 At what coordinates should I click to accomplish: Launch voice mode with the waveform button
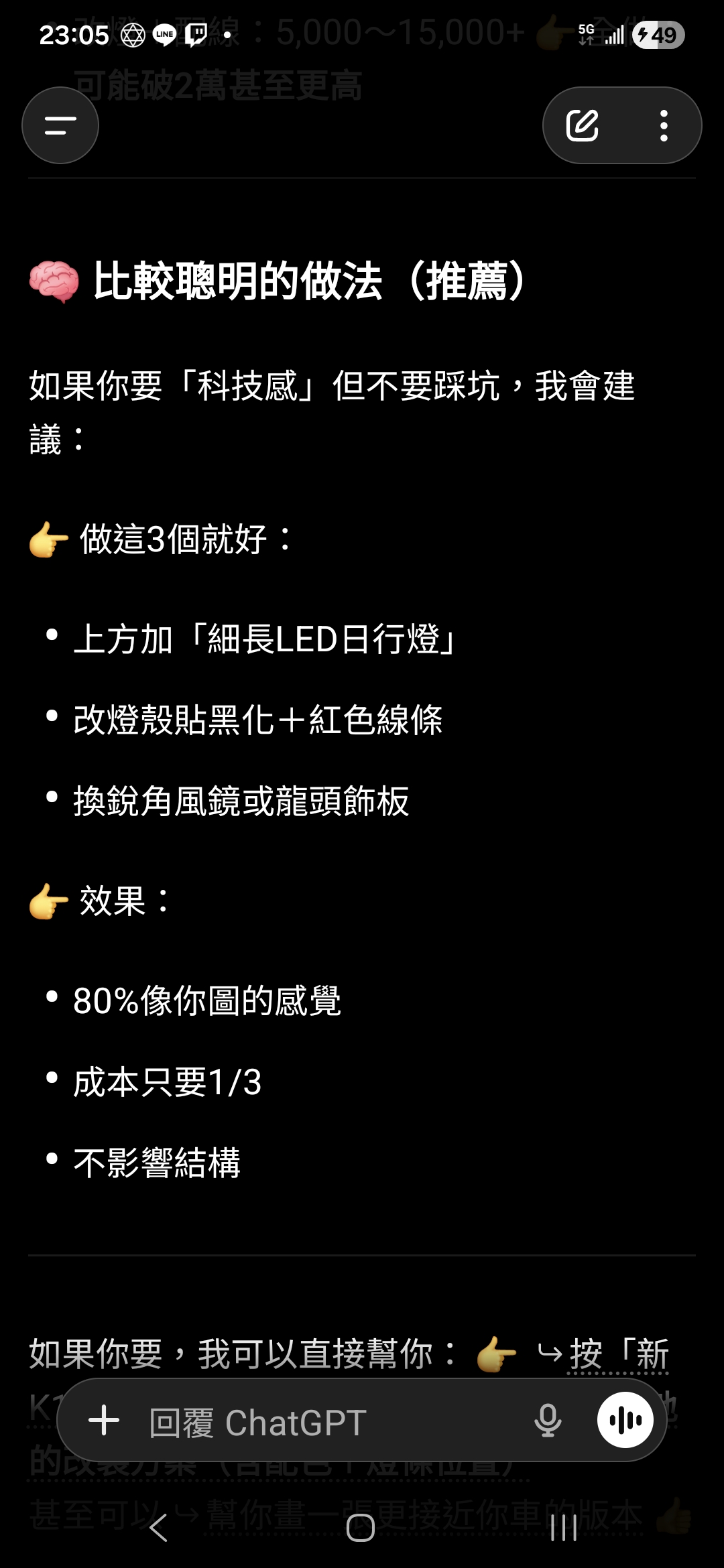point(625,1420)
